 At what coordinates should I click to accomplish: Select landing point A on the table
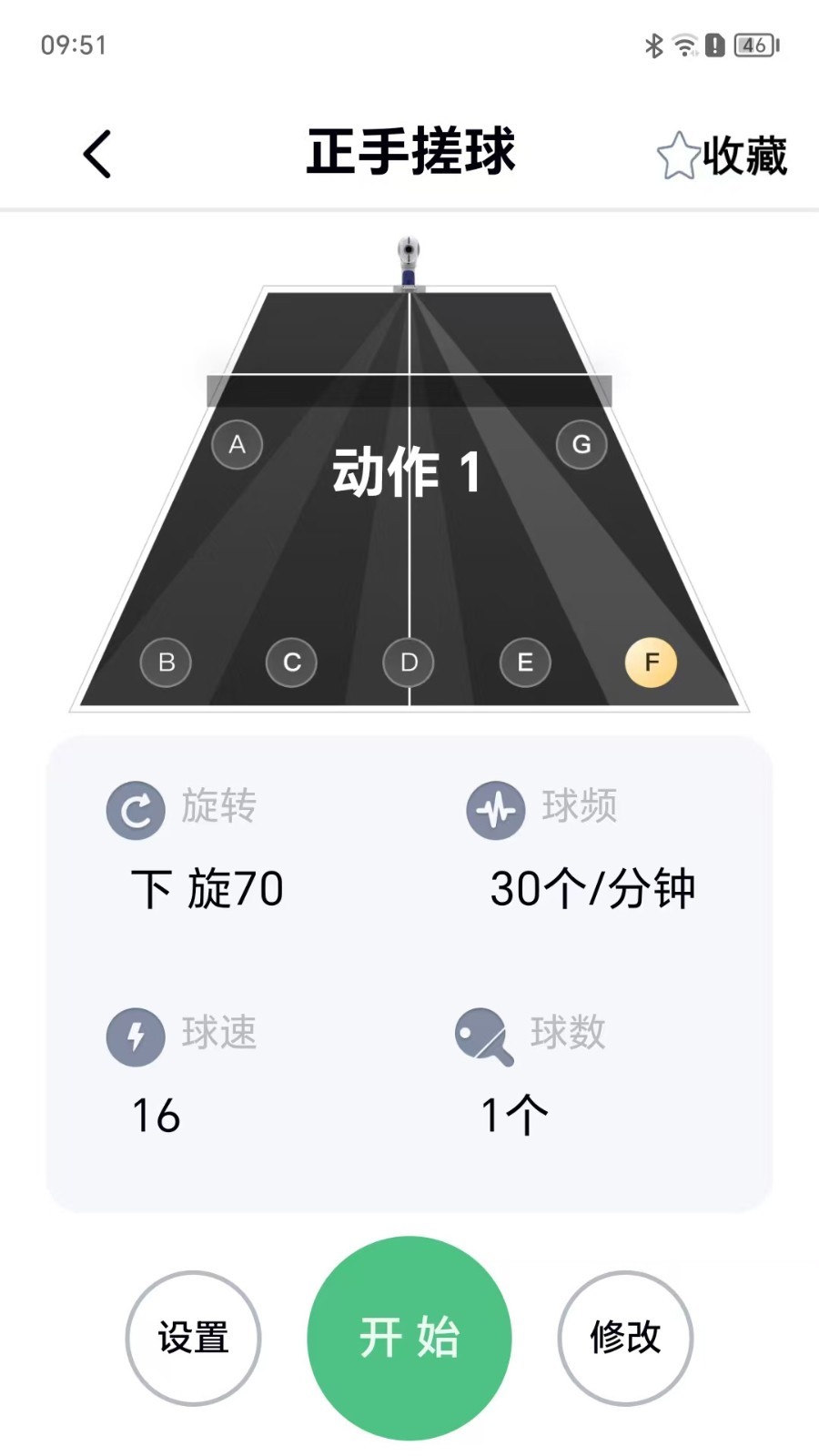[x=238, y=445]
